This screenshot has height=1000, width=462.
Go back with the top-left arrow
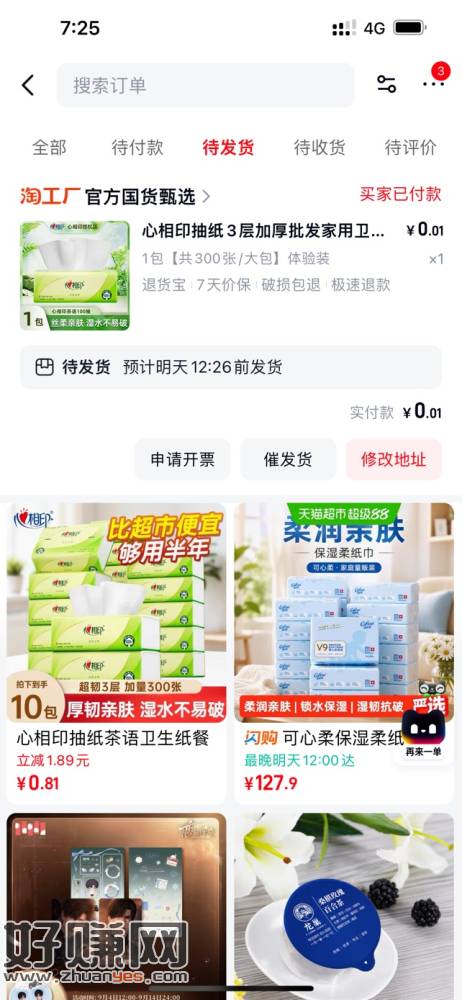point(27,85)
